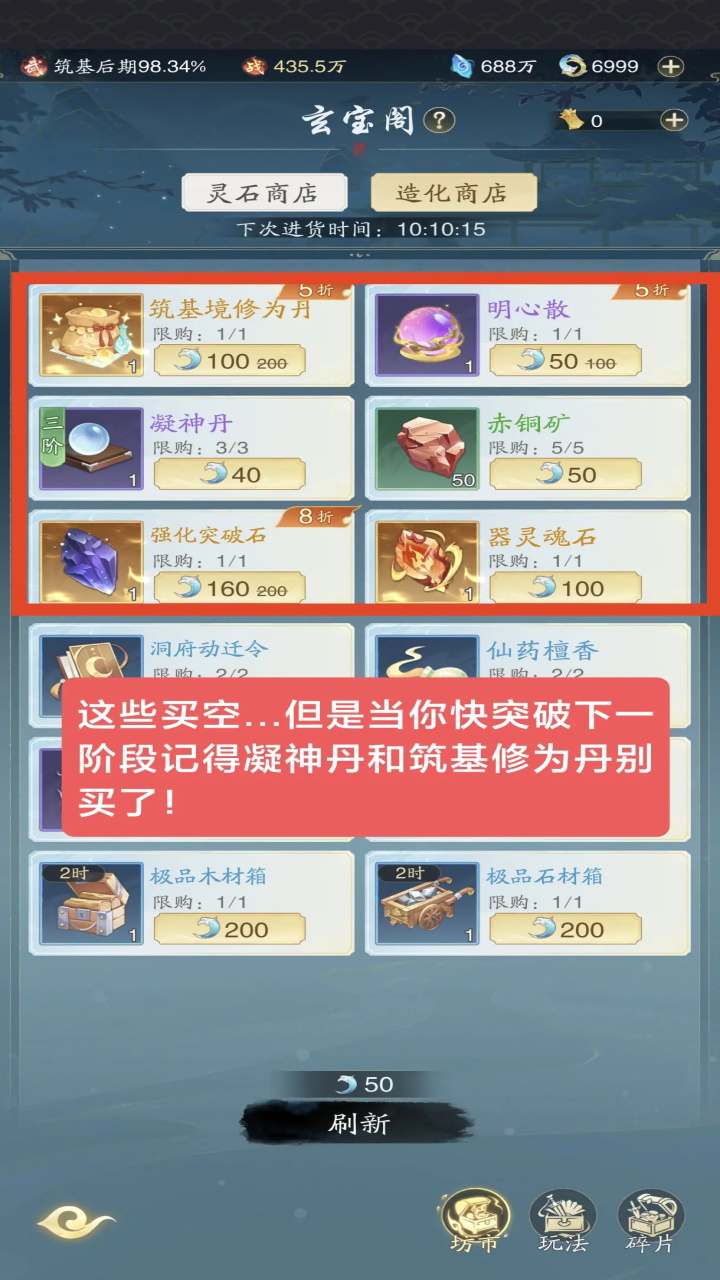Open the 玩法 section
The image size is (720, 1280).
coord(563,1218)
